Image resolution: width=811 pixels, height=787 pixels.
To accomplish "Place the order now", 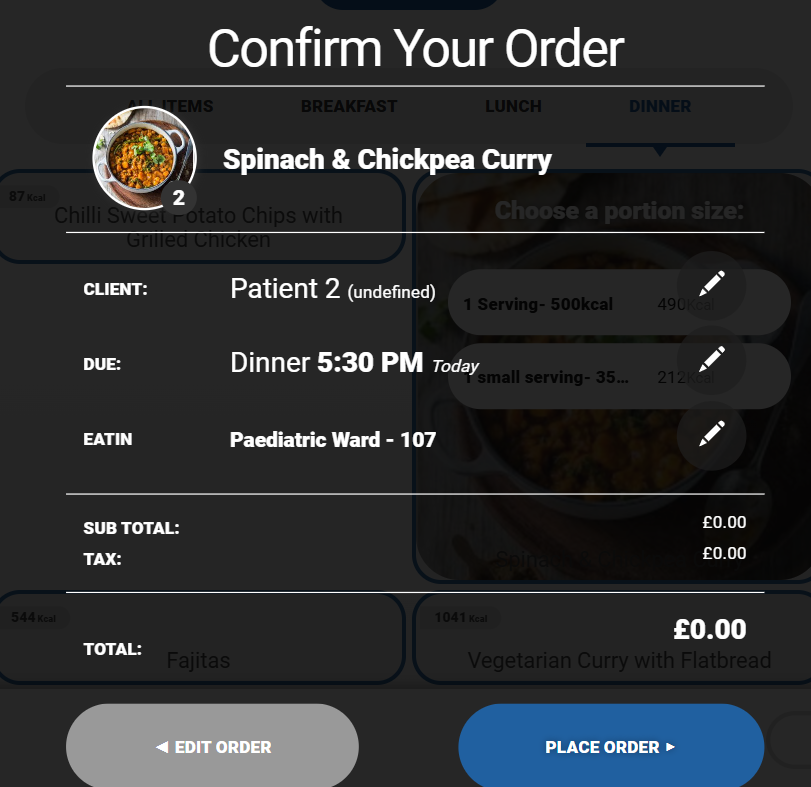I will coord(611,747).
